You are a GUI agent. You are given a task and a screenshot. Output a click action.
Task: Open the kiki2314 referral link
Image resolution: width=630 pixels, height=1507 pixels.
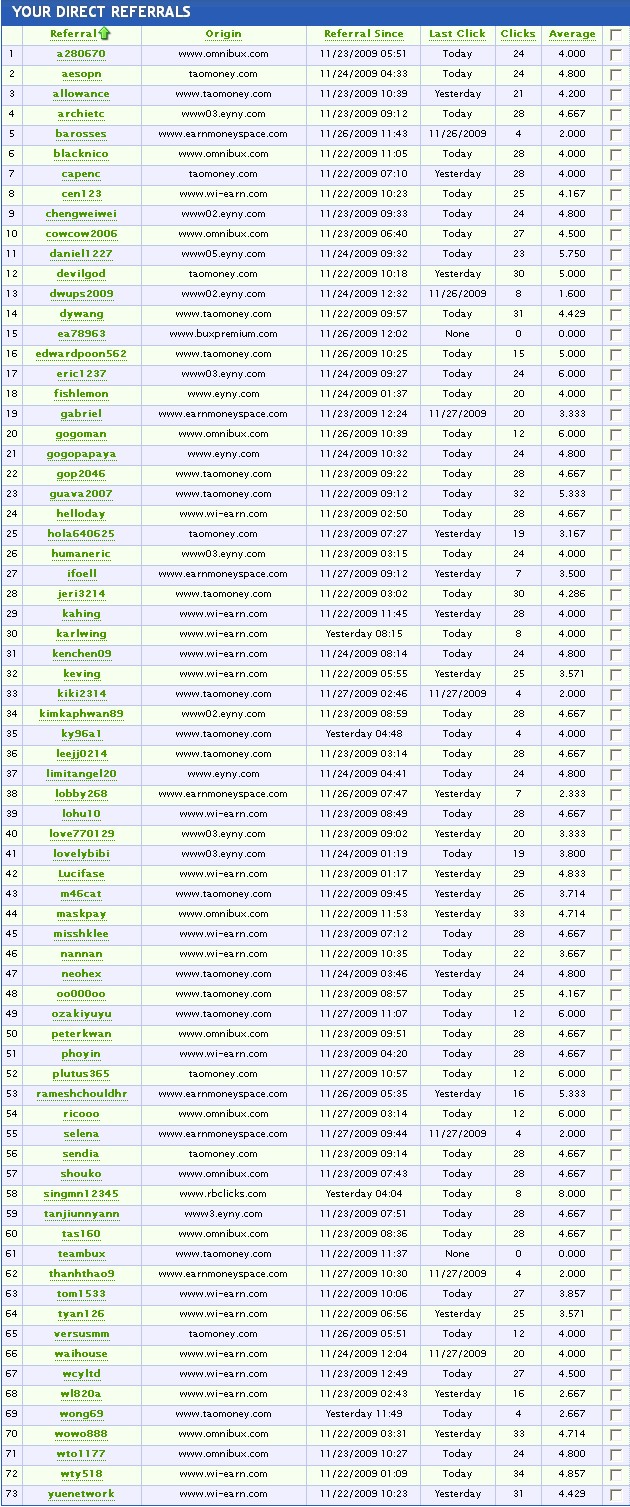81,694
